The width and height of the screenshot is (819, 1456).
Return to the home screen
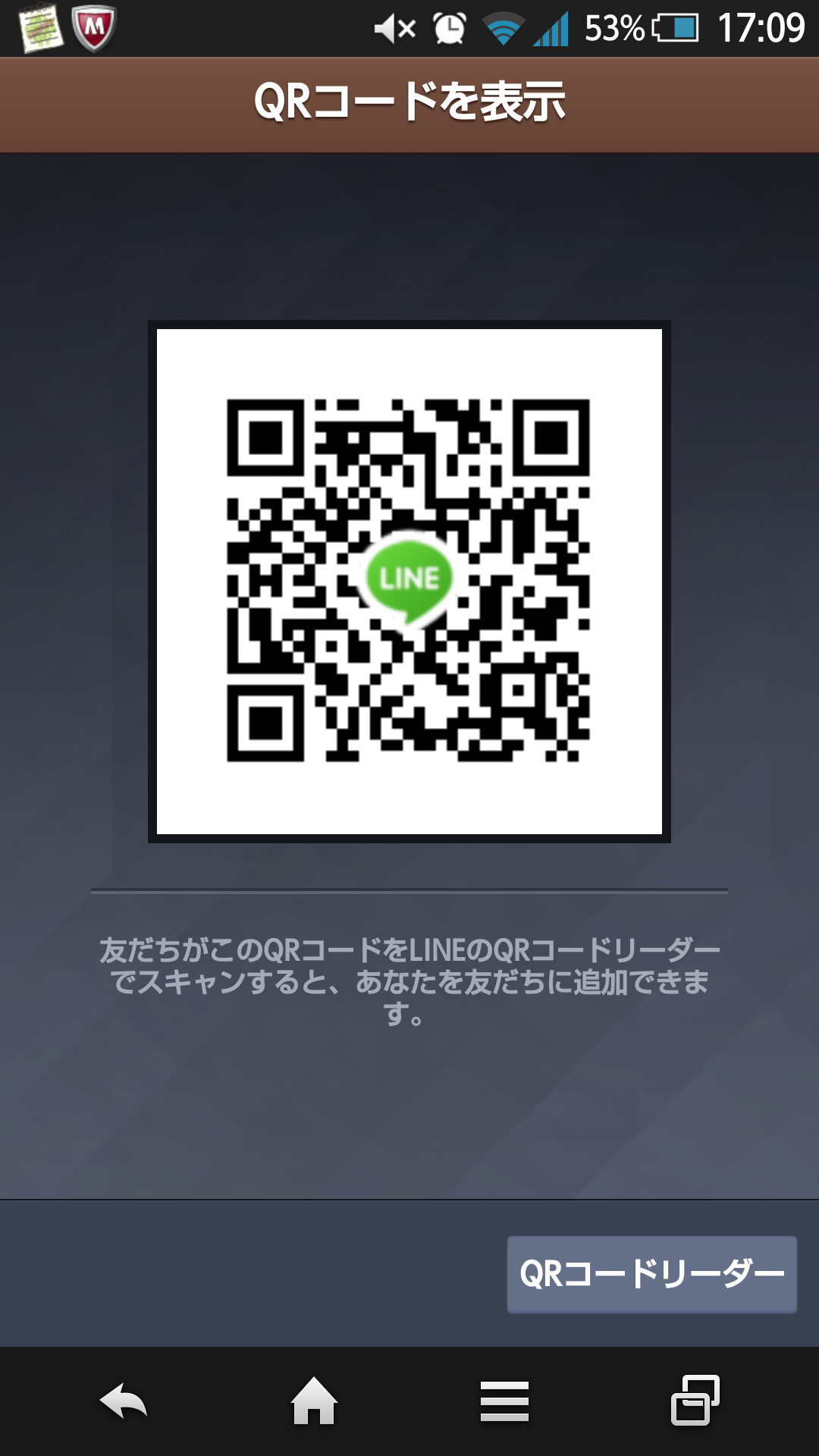[314, 1401]
